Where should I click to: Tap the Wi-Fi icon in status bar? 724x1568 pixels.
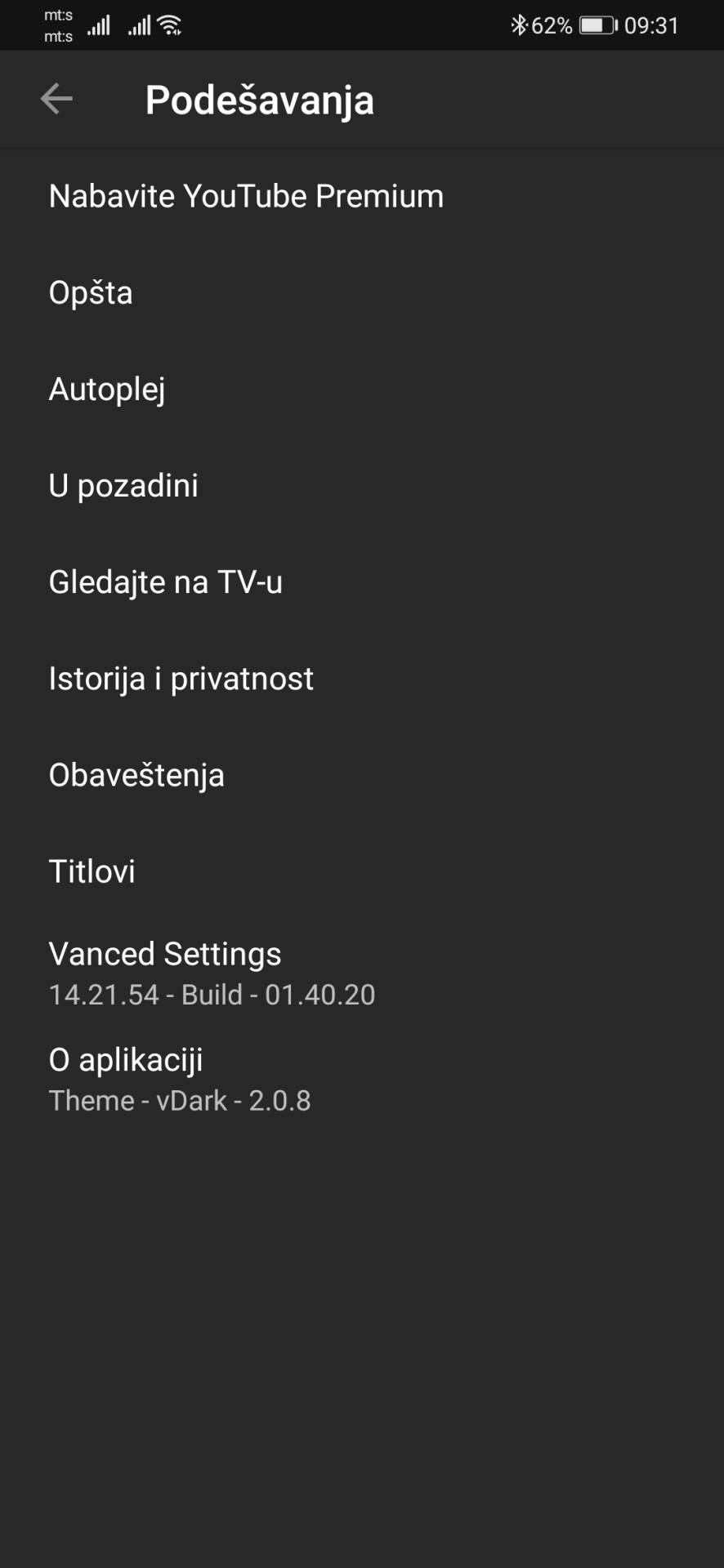[x=169, y=24]
